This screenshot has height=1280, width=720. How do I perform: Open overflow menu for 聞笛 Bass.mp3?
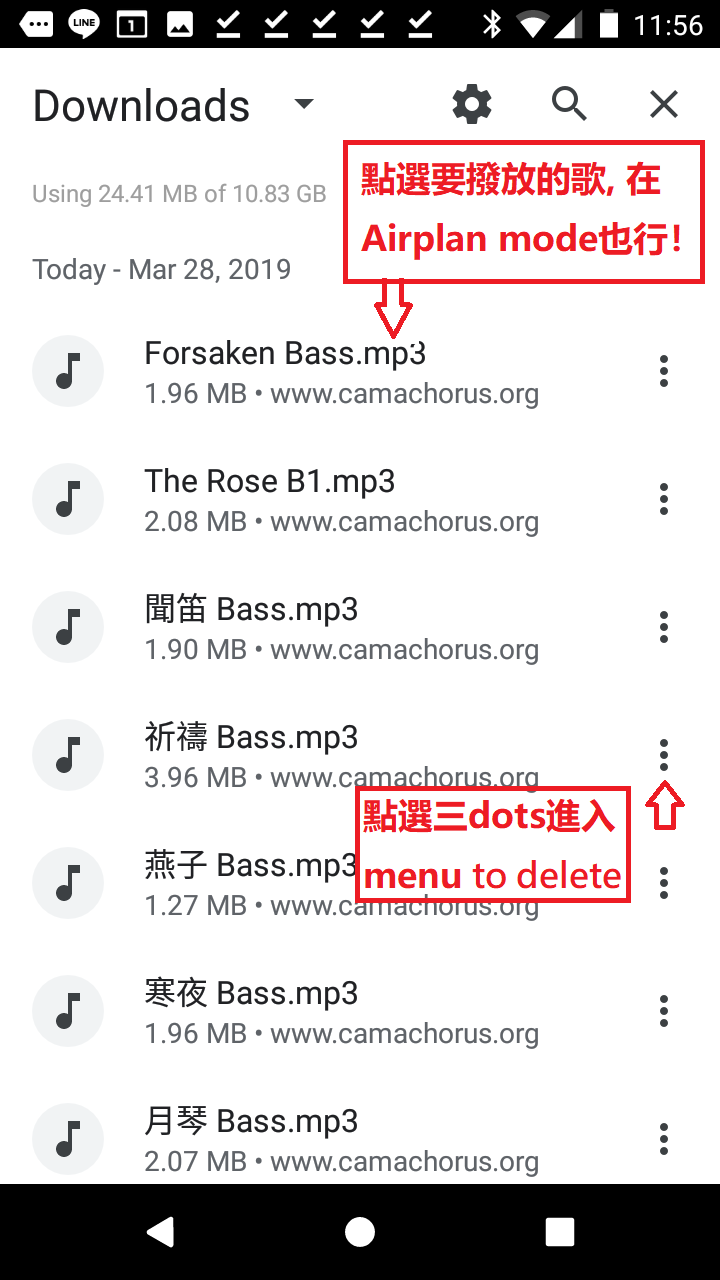pyautogui.click(x=664, y=627)
